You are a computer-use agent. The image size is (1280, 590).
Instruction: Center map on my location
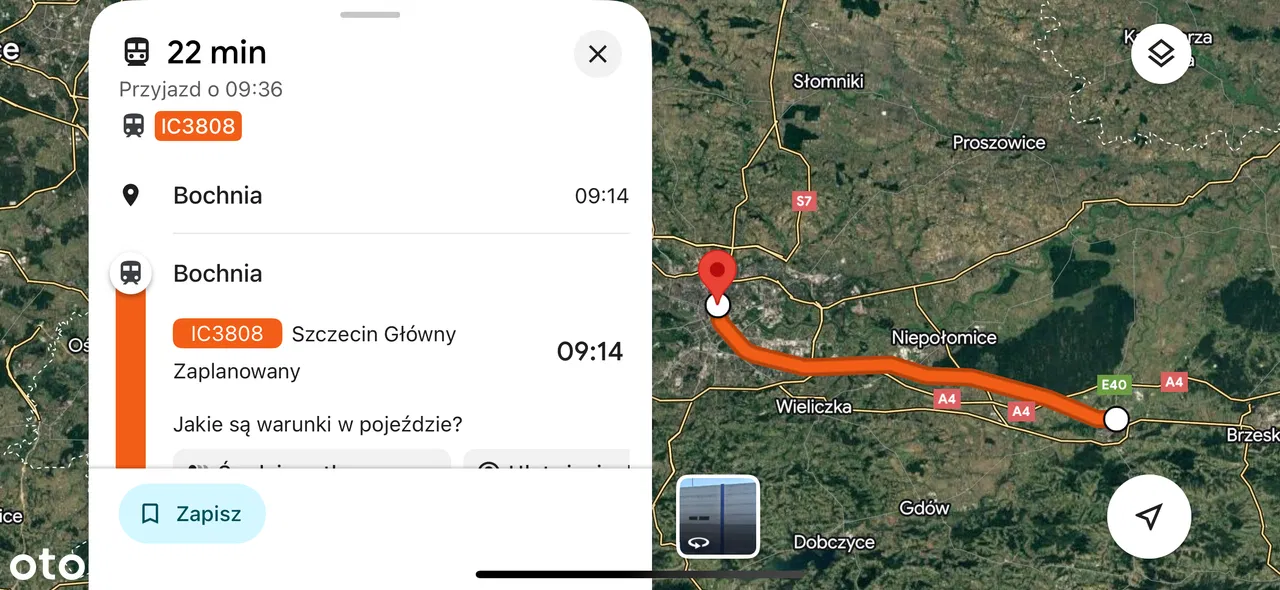[1149, 516]
